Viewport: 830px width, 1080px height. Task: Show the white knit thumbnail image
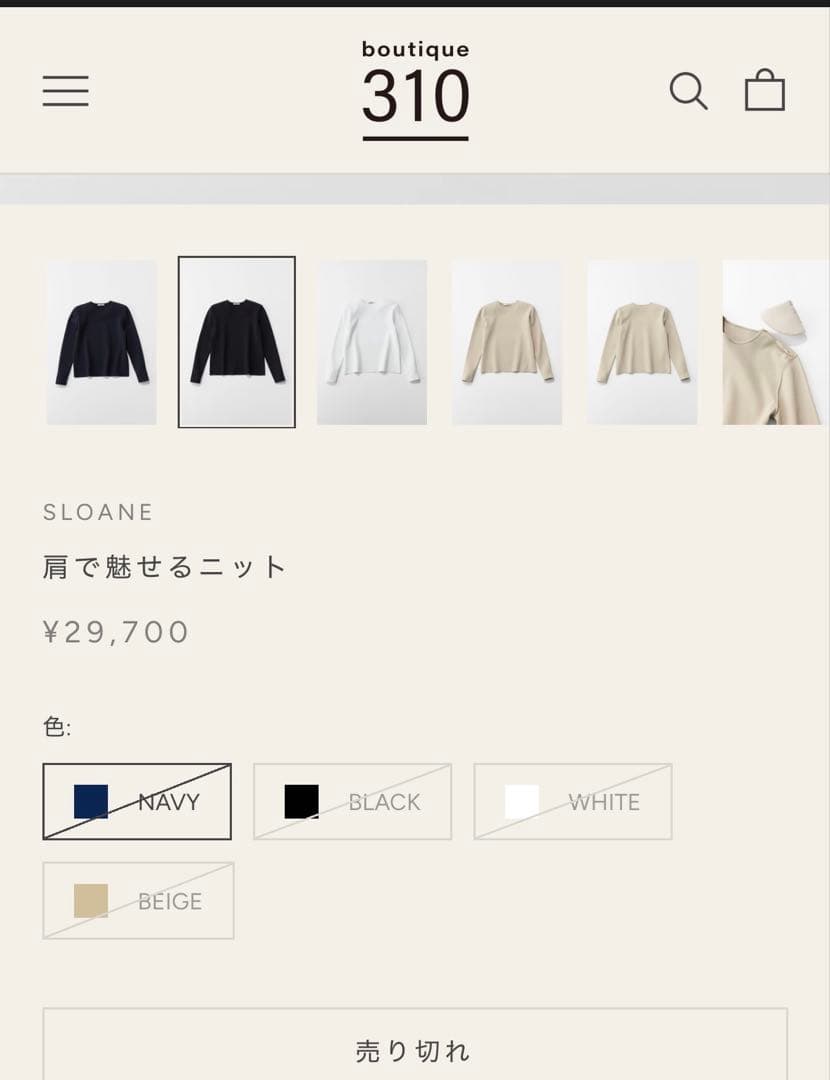point(372,342)
